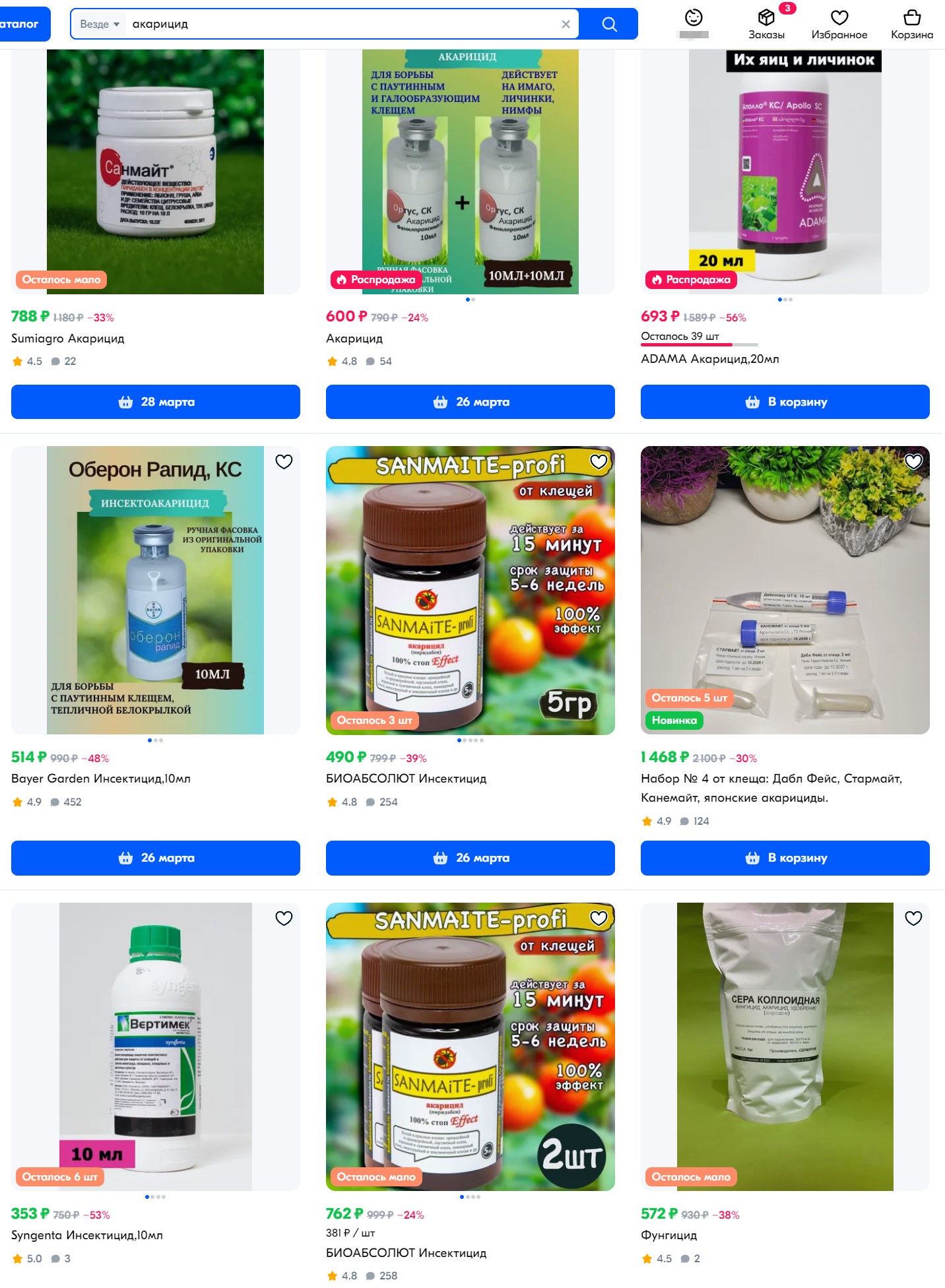The image size is (945, 1288).
Task: Add БИОАБСОЛЮТ 5гр via 26 марта button
Action: point(470,858)
